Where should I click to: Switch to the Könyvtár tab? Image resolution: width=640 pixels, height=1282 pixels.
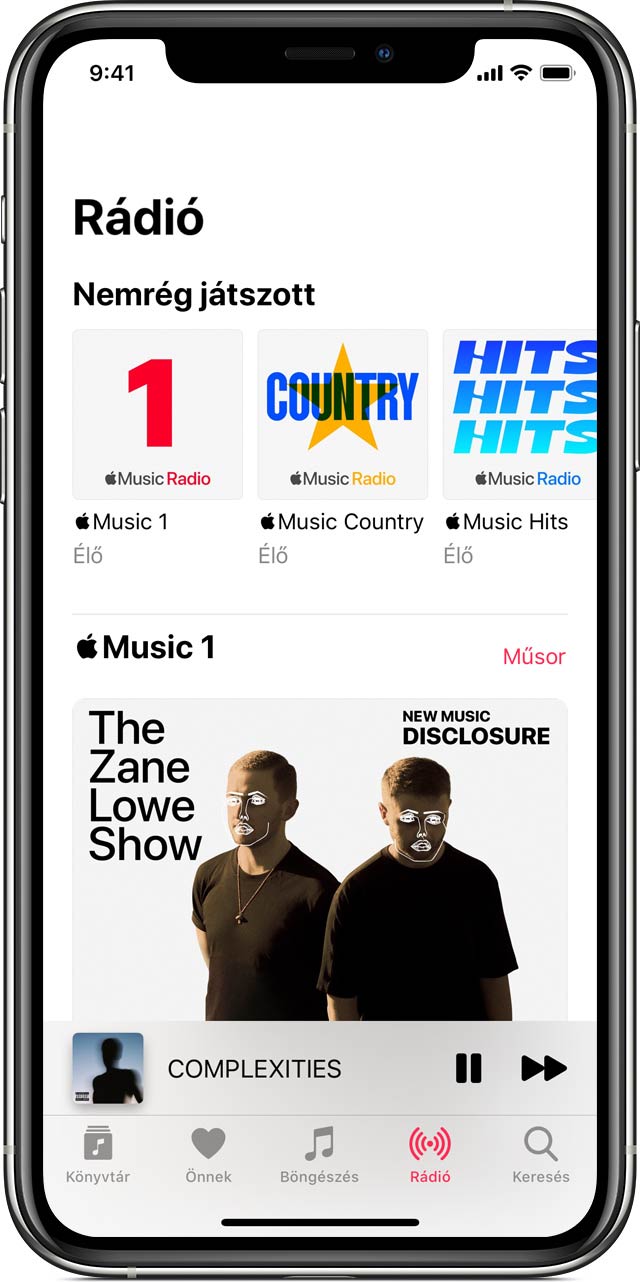[x=98, y=1154]
